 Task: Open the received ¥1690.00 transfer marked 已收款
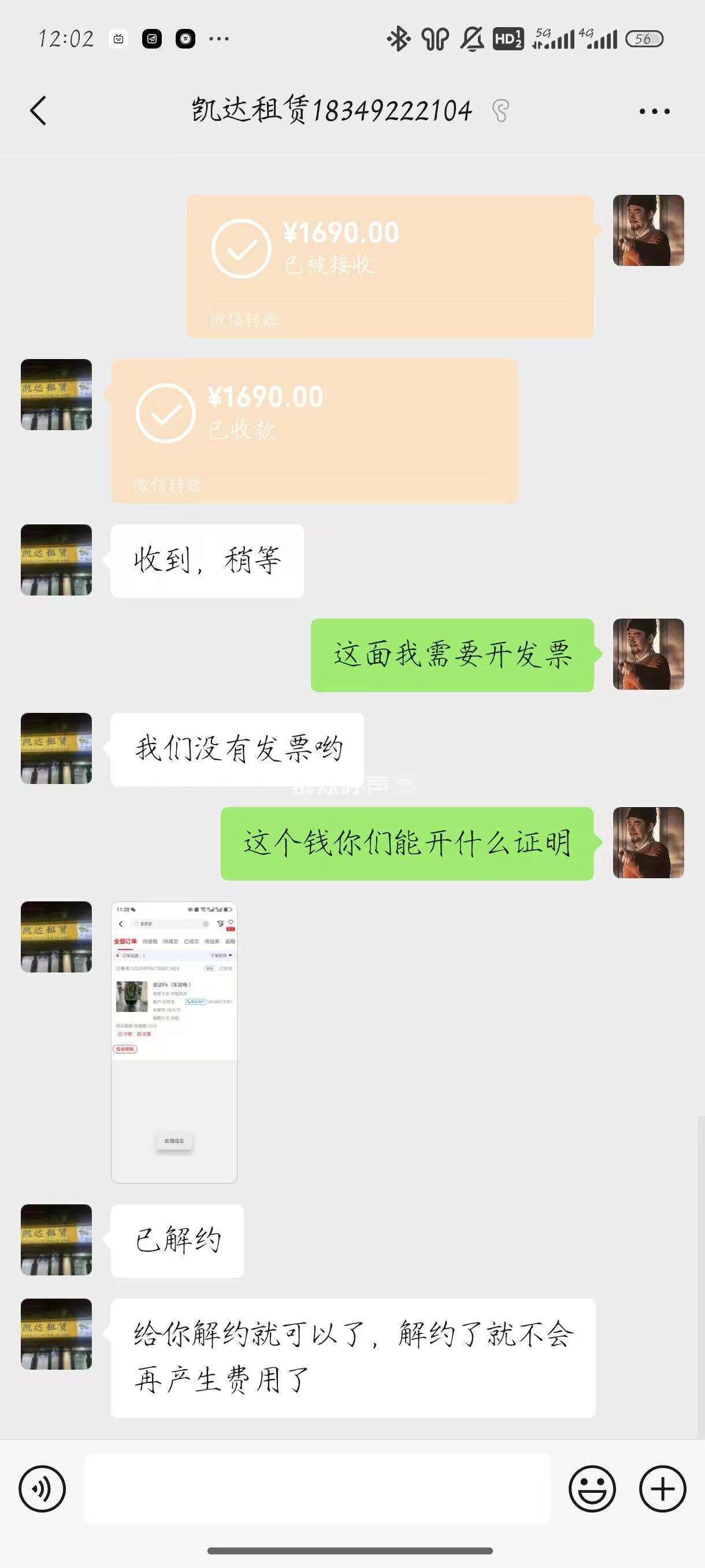pos(314,430)
